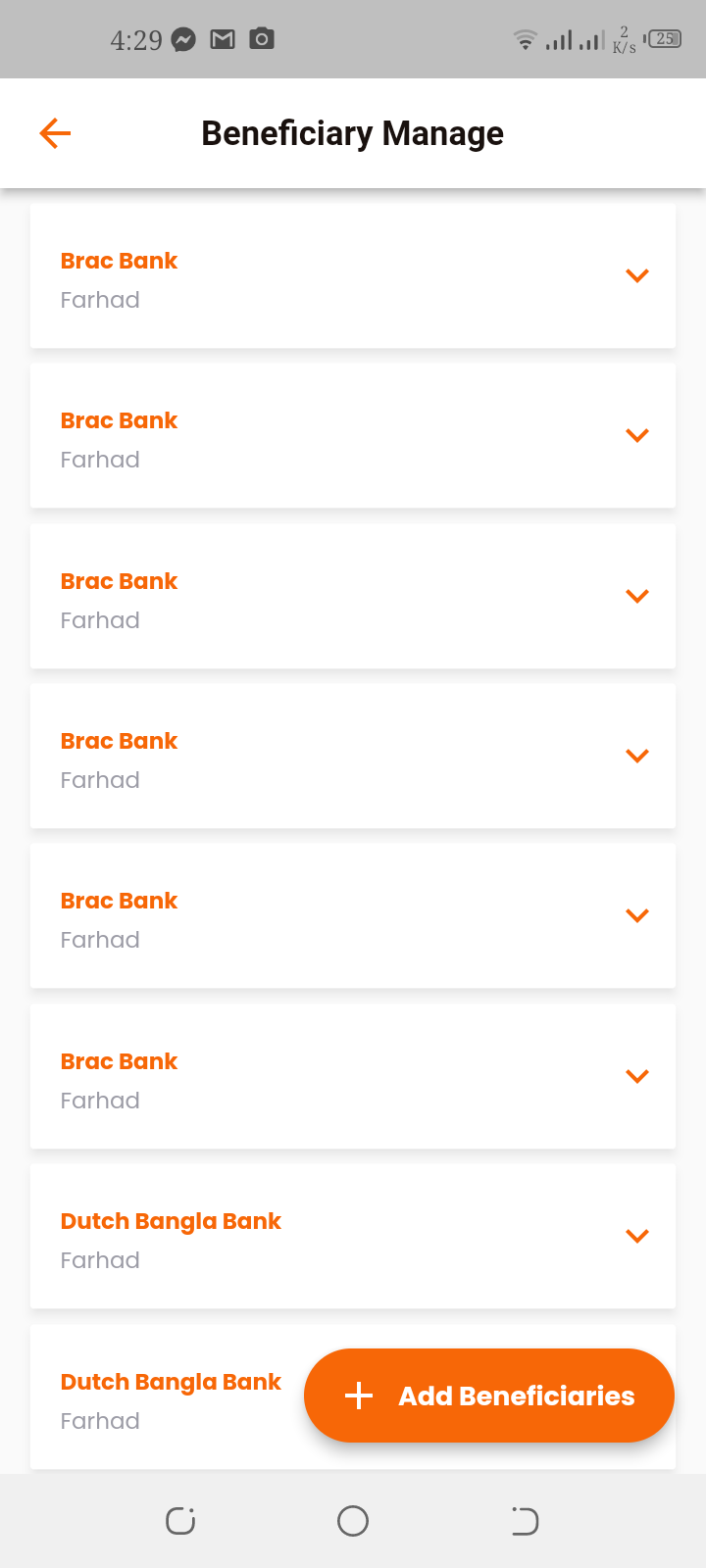Tap the clock showing 4:29
Screen dimensions: 706x1568
pos(136,39)
